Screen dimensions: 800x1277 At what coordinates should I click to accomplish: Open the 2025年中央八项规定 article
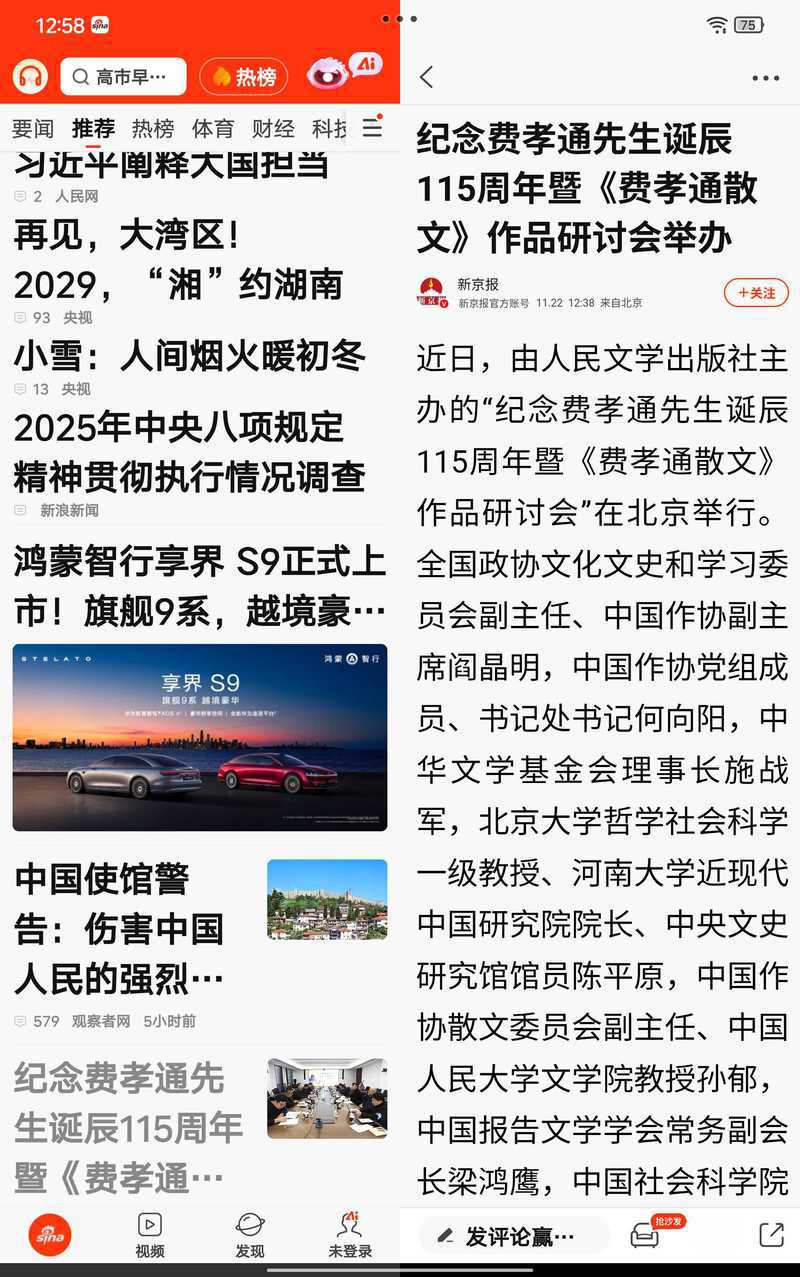pyautogui.click(x=190, y=451)
